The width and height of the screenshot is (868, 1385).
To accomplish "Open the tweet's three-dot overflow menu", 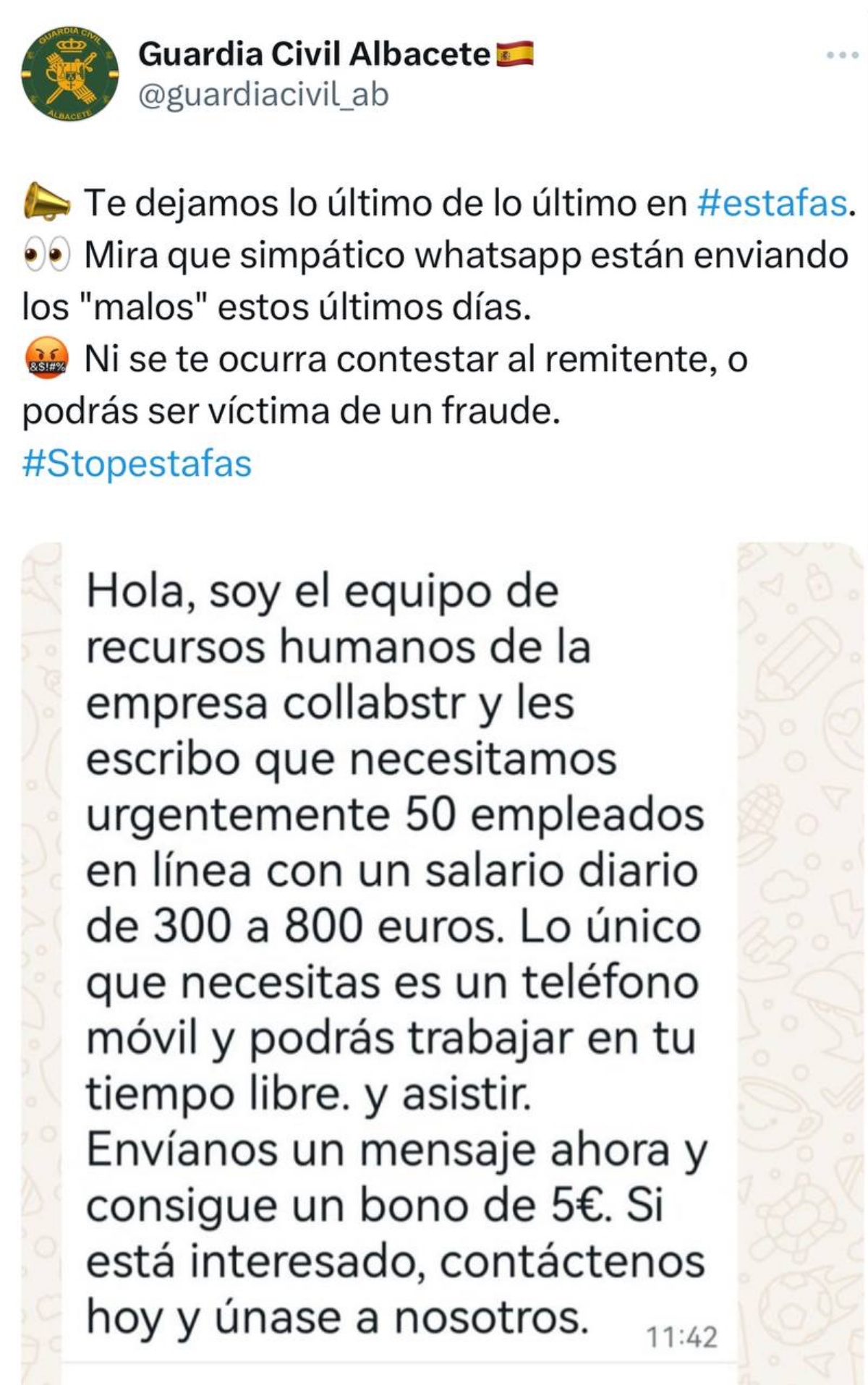I will 842,55.
